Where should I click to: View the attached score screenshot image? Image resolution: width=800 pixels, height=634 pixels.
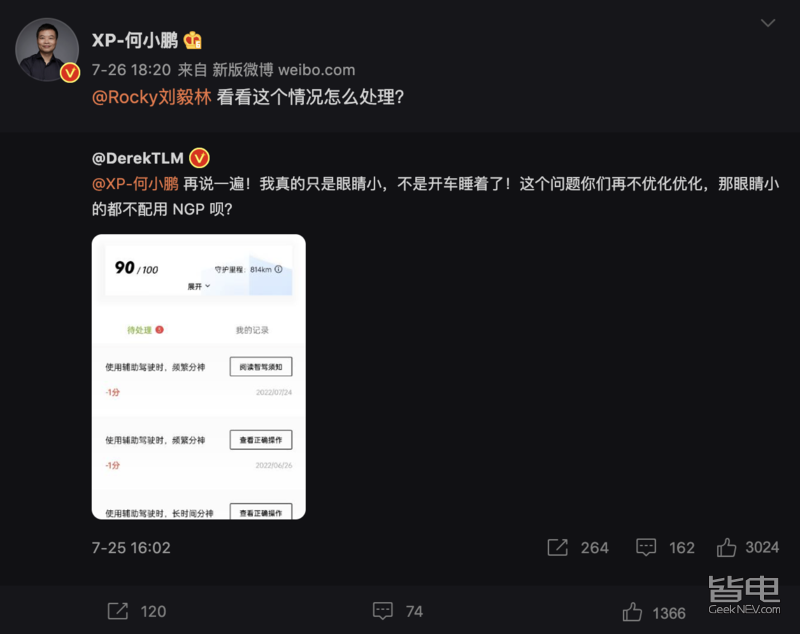tap(199, 376)
